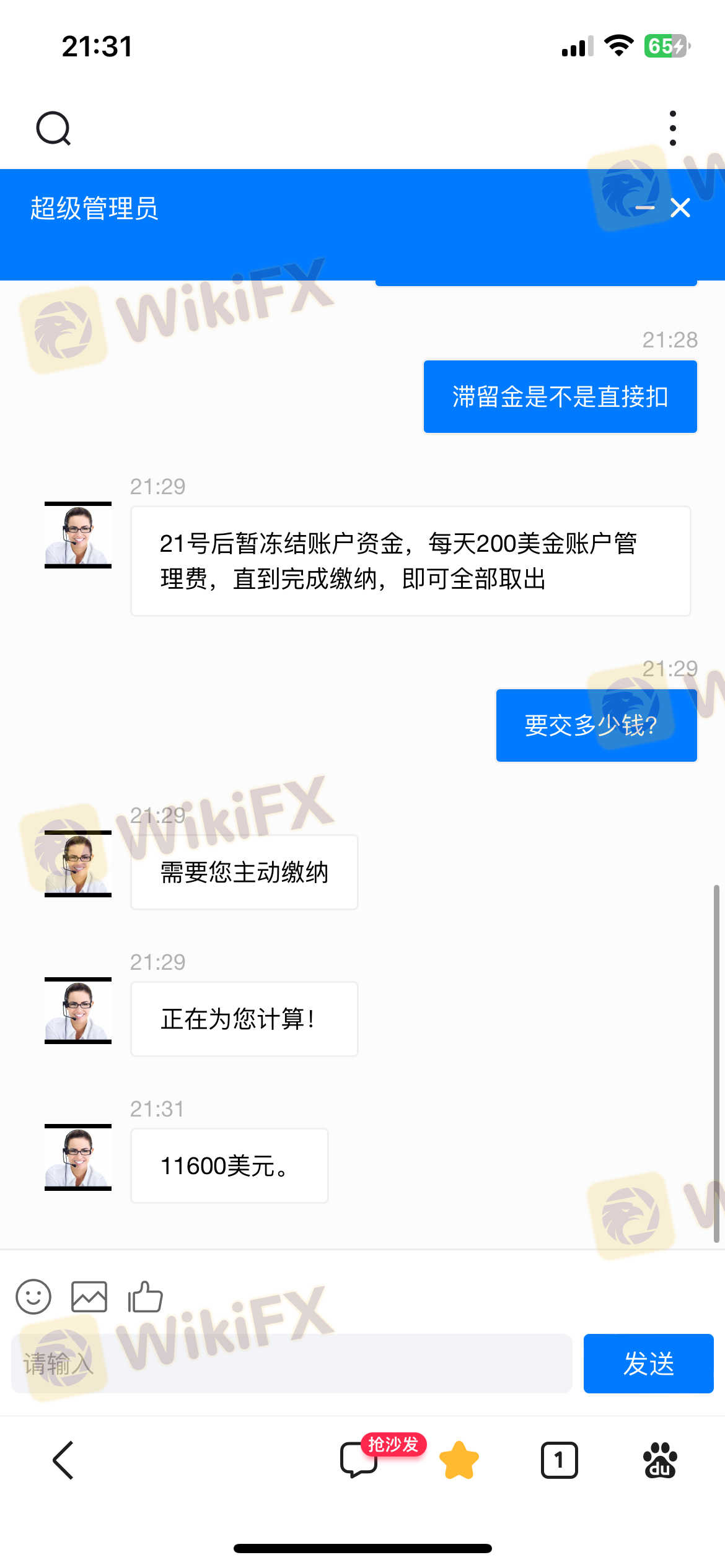Open the agent's profile avatar photo
Screen dimensions: 725x1568
click(77, 535)
